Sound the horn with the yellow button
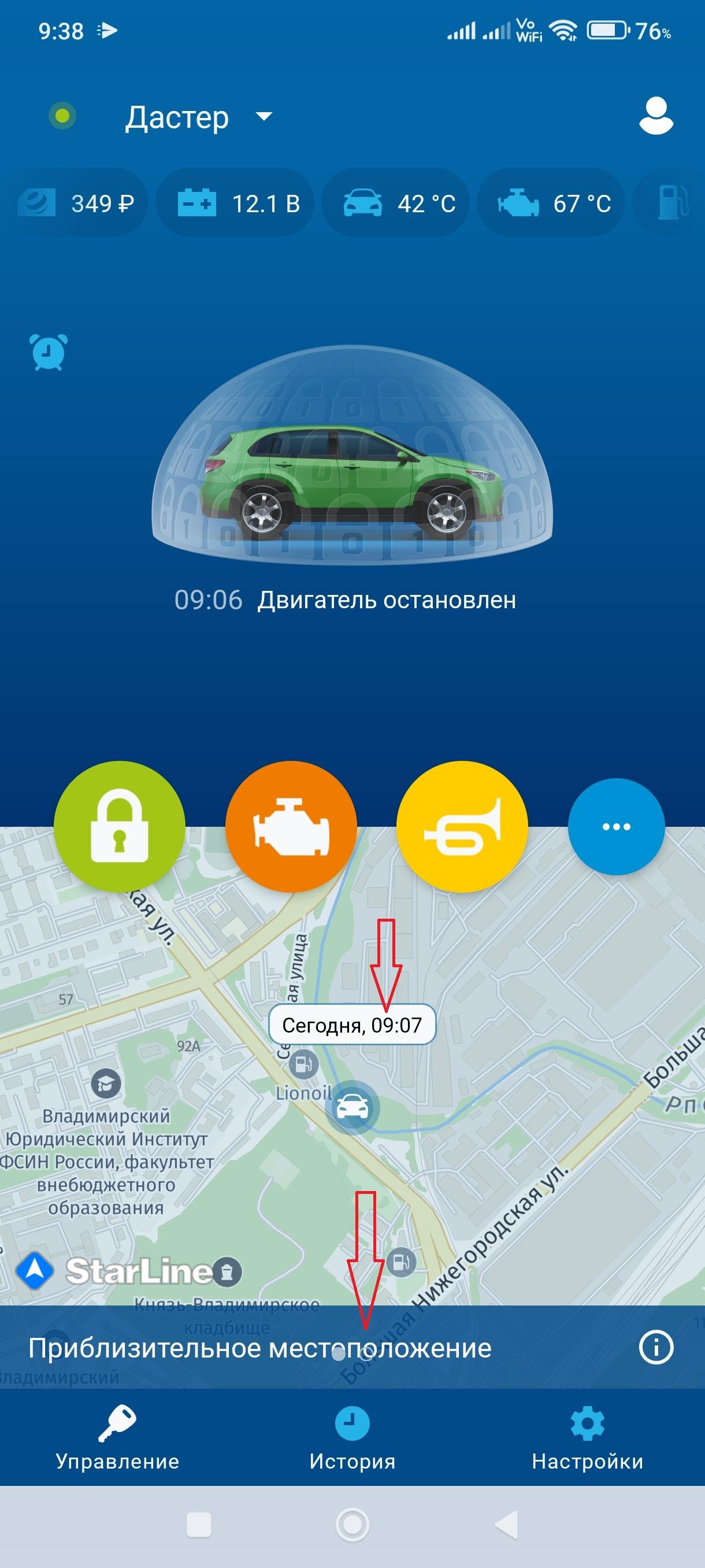This screenshot has height=1568, width=705. point(462,826)
